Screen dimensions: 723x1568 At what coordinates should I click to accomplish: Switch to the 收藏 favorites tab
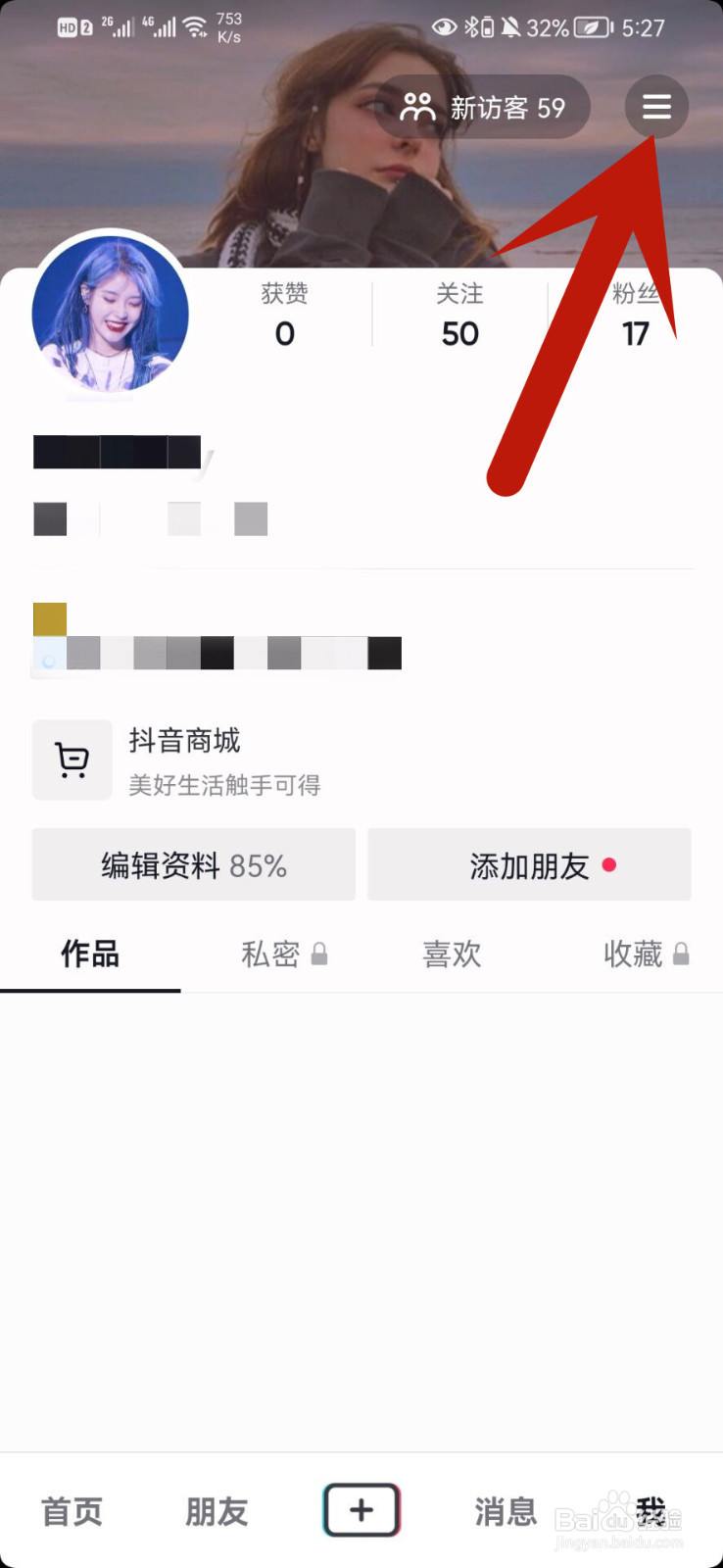point(642,955)
